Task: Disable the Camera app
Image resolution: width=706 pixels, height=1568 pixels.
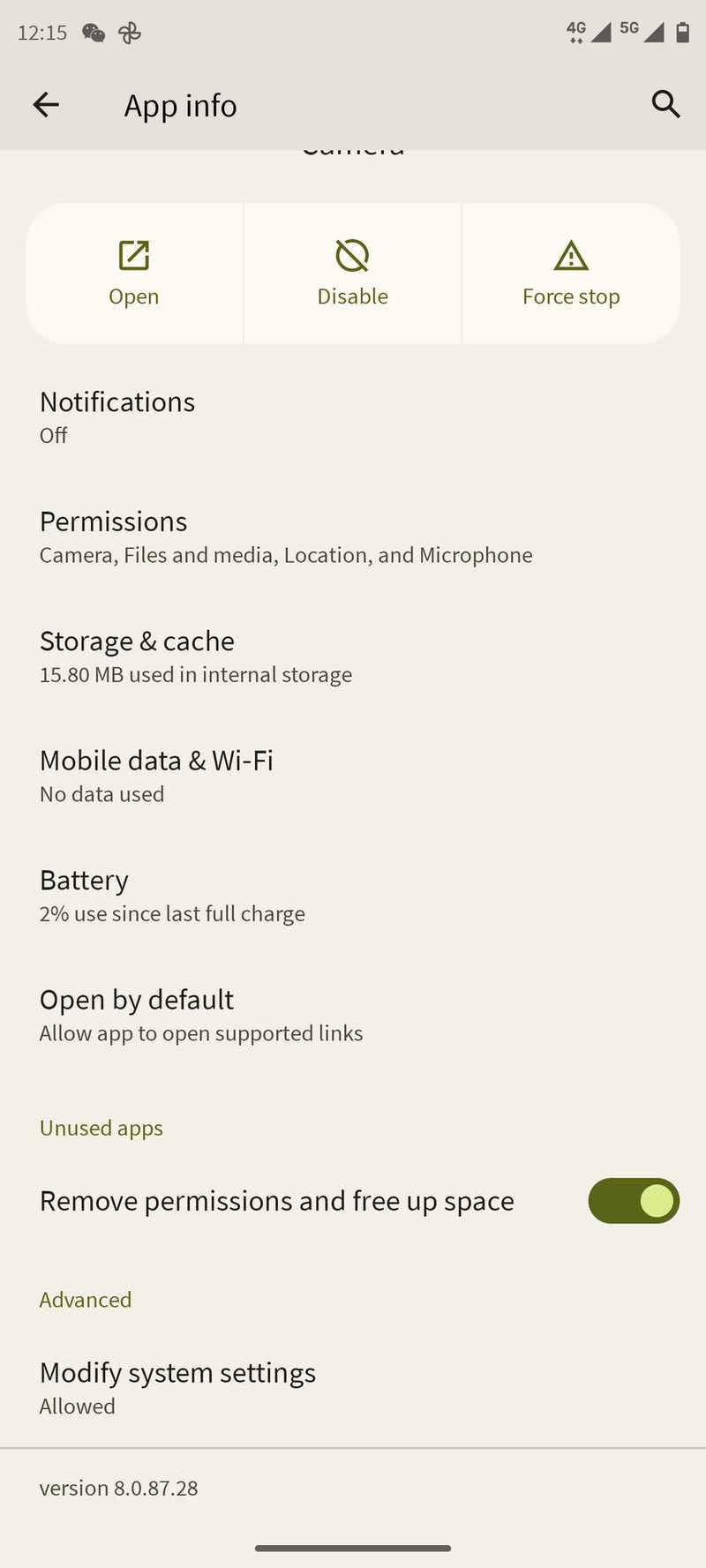Action: click(352, 274)
